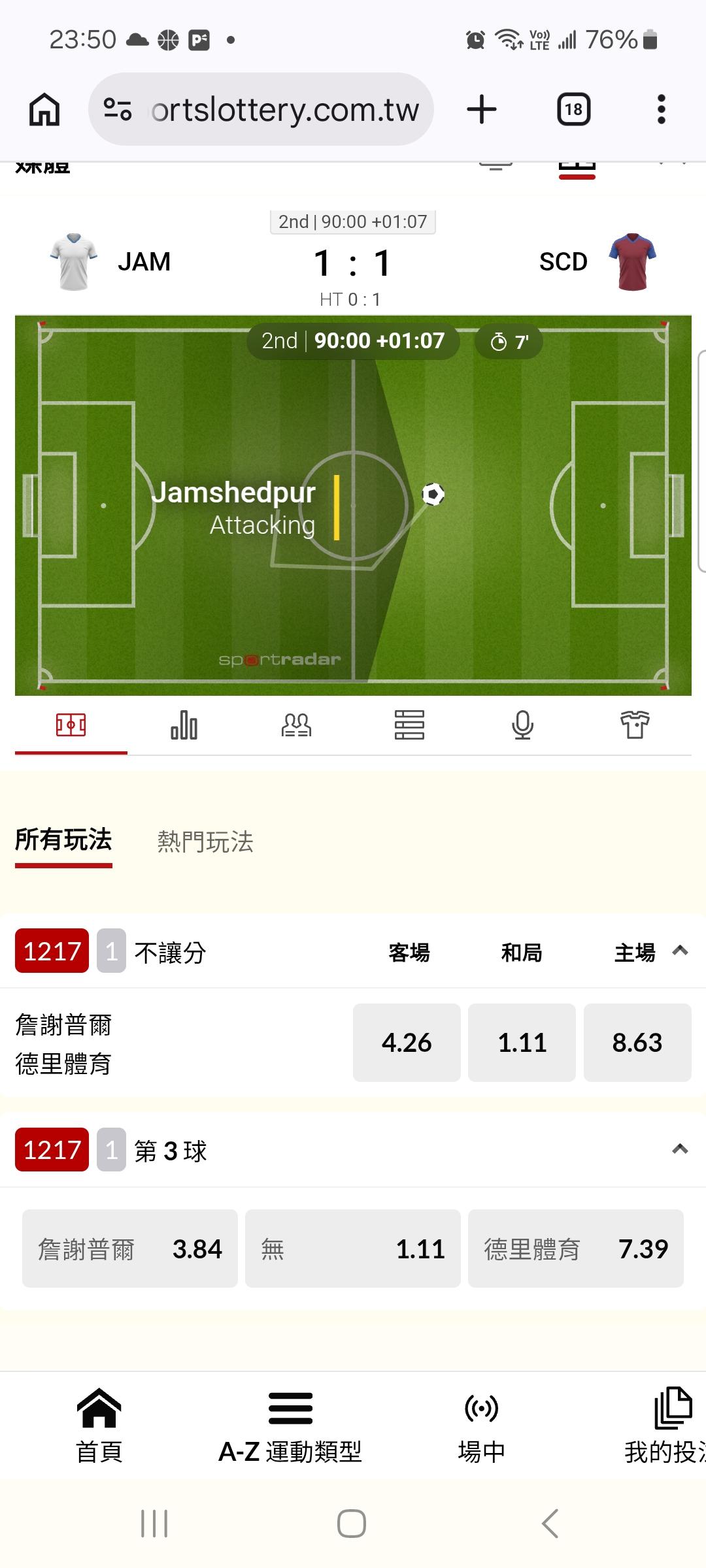Tap the URL address bar
This screenshot has height=1568, width=706.
click(x=261, y=109)
